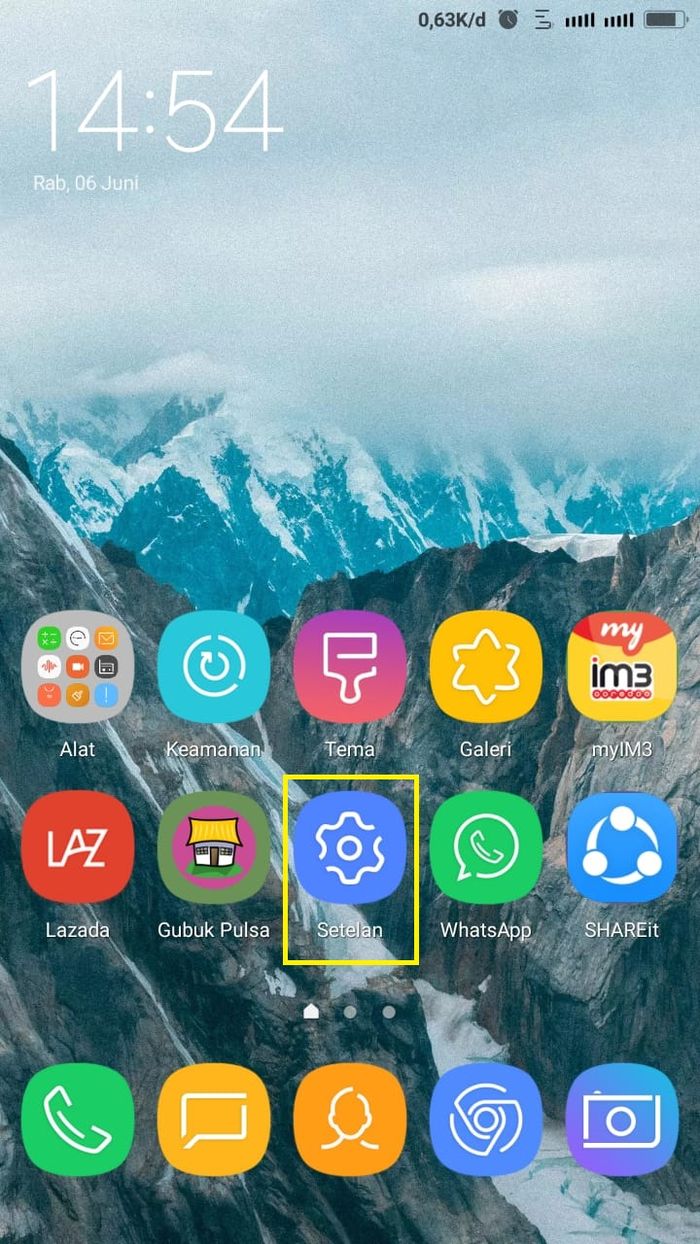
Task: Launch the myIM3 app
Action: pos(622,666)
